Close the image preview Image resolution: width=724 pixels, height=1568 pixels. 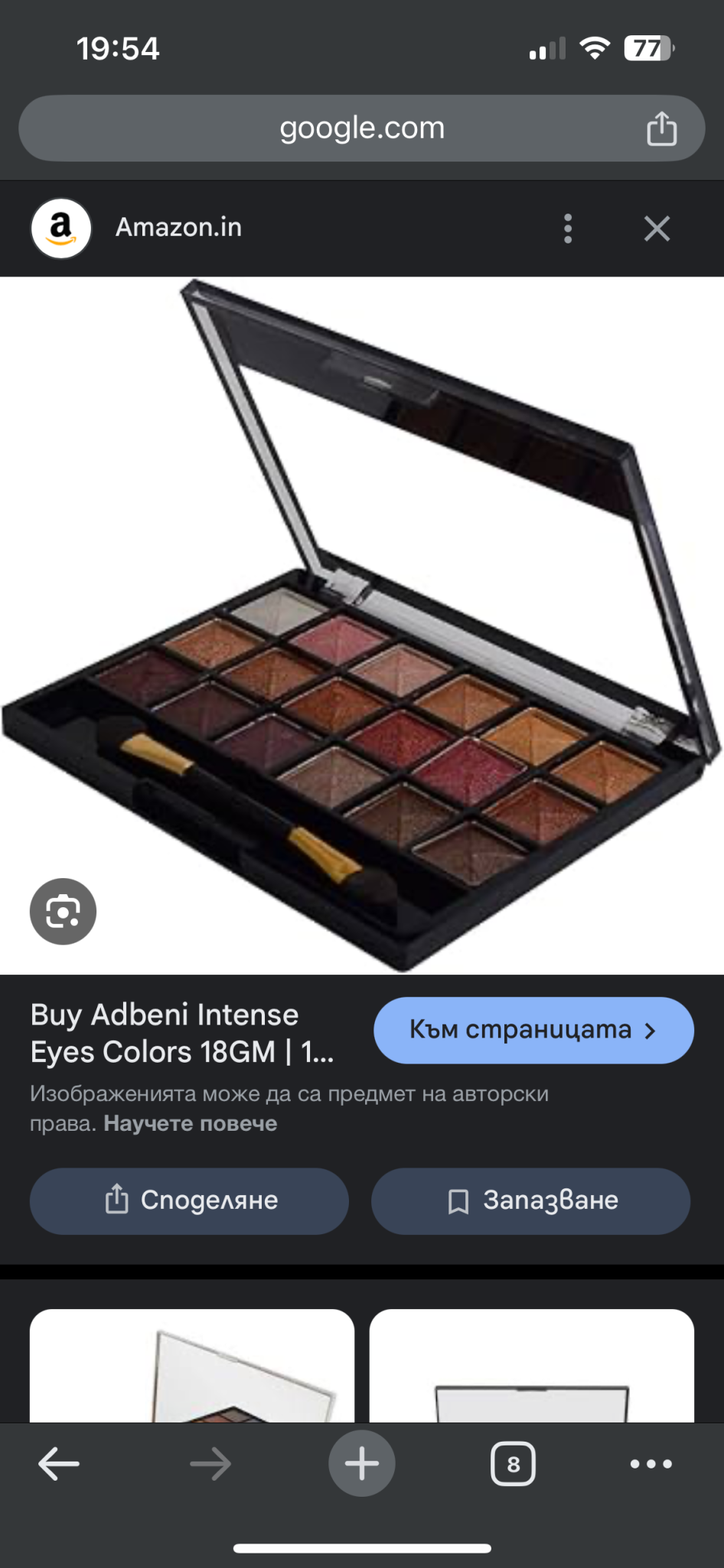657,228
